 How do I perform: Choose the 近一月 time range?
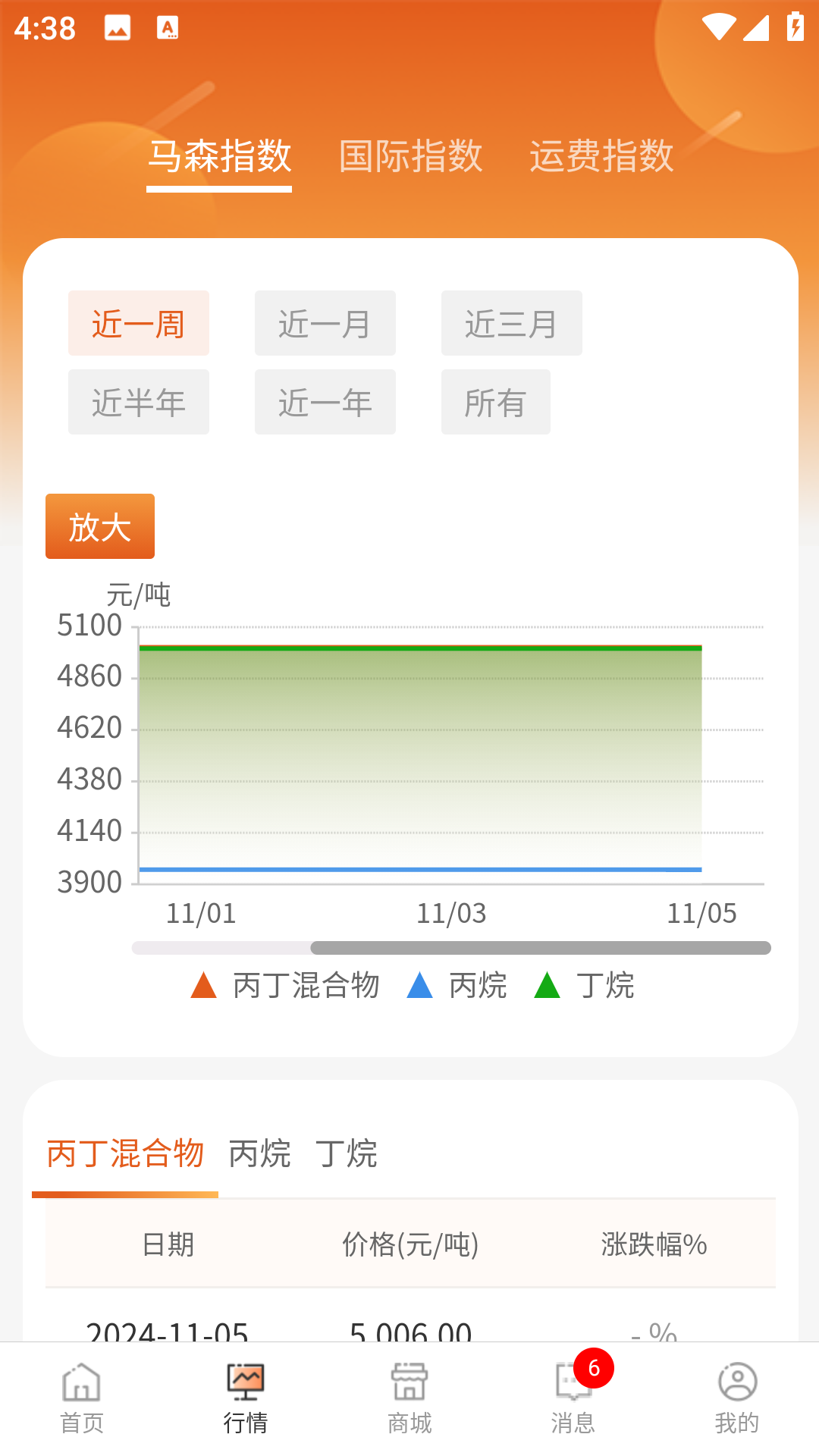pos(325,324)
